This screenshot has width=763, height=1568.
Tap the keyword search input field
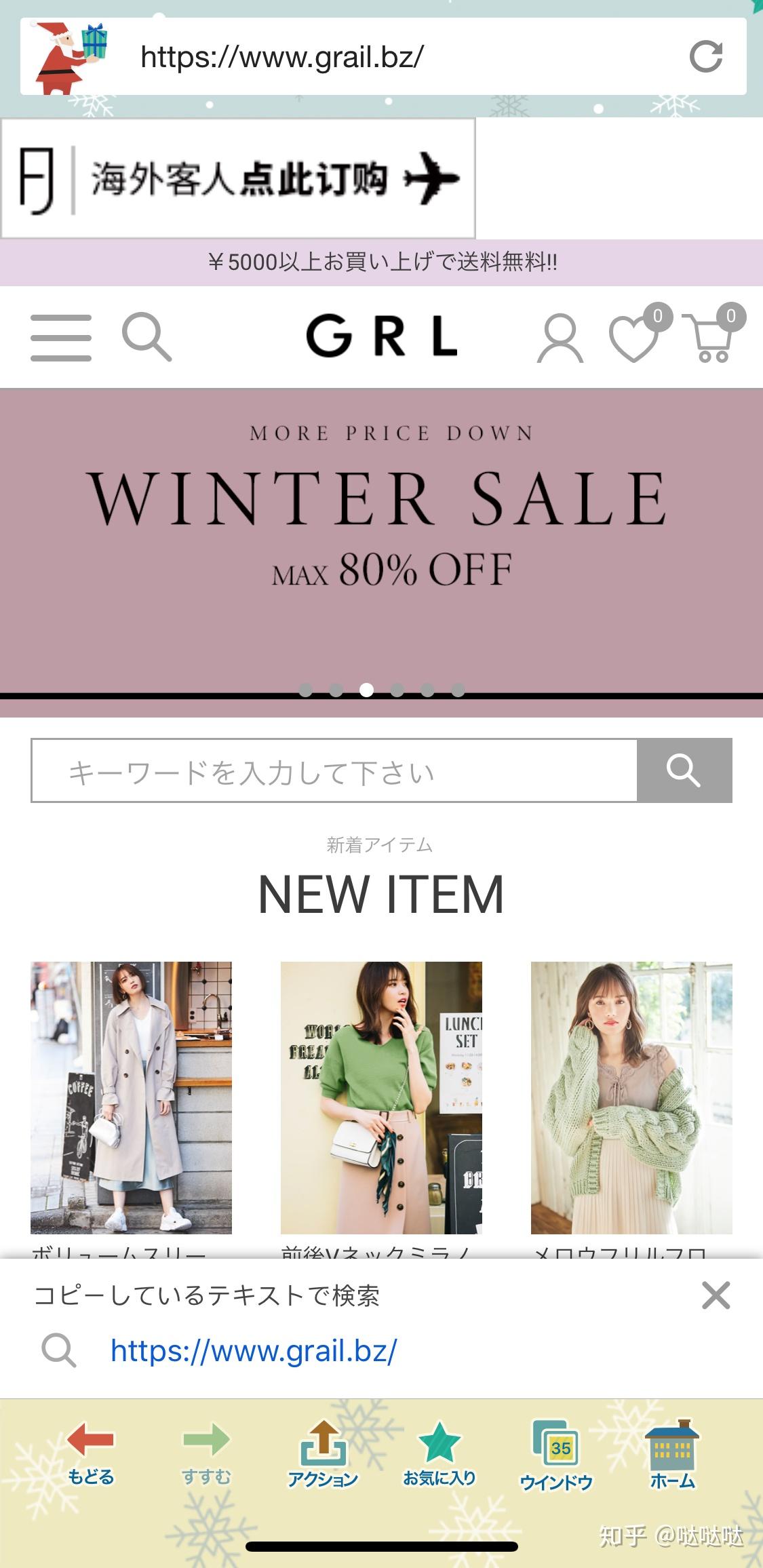coord(334,771)
